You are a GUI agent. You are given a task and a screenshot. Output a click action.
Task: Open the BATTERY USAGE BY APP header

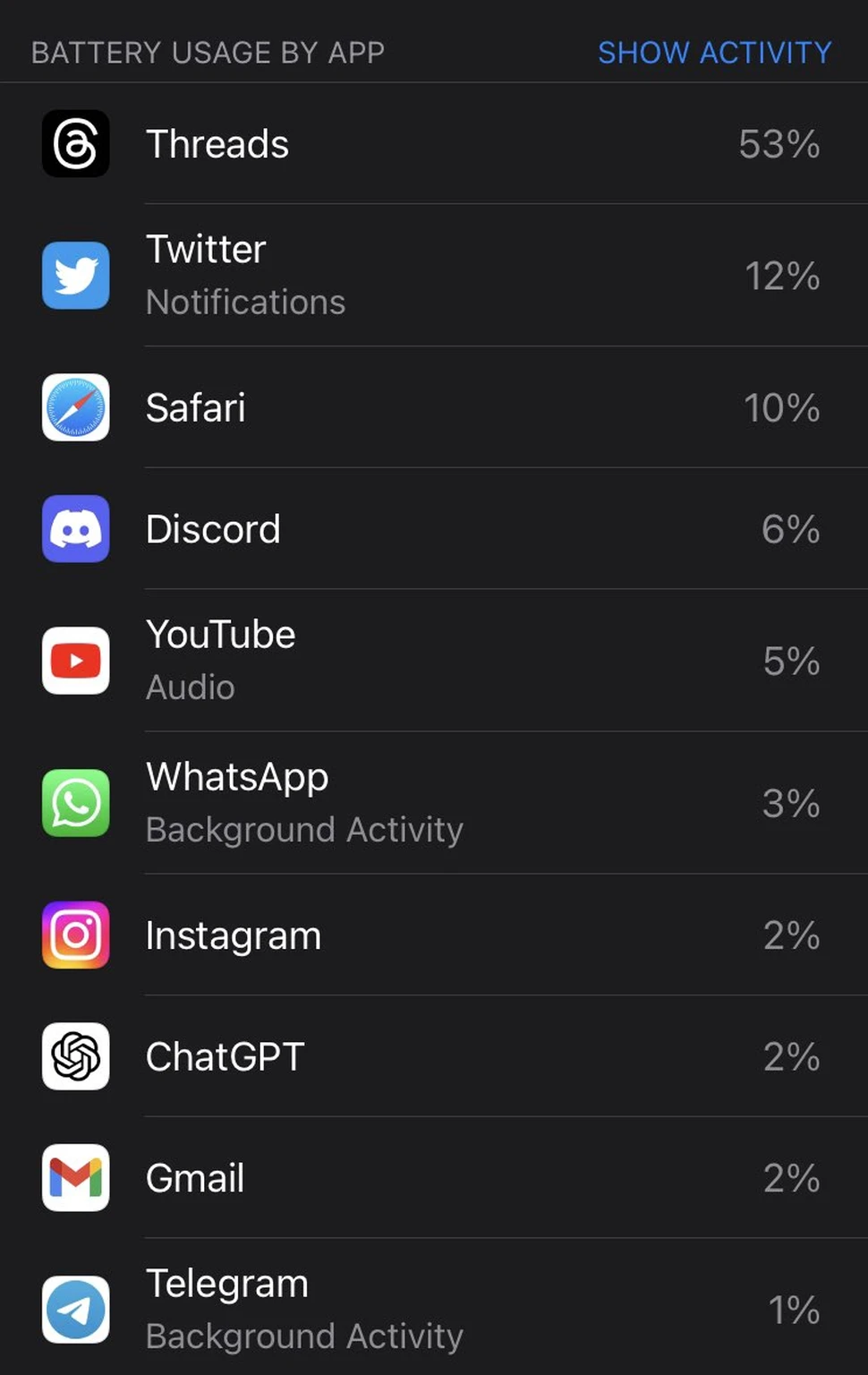coord(208,53)
